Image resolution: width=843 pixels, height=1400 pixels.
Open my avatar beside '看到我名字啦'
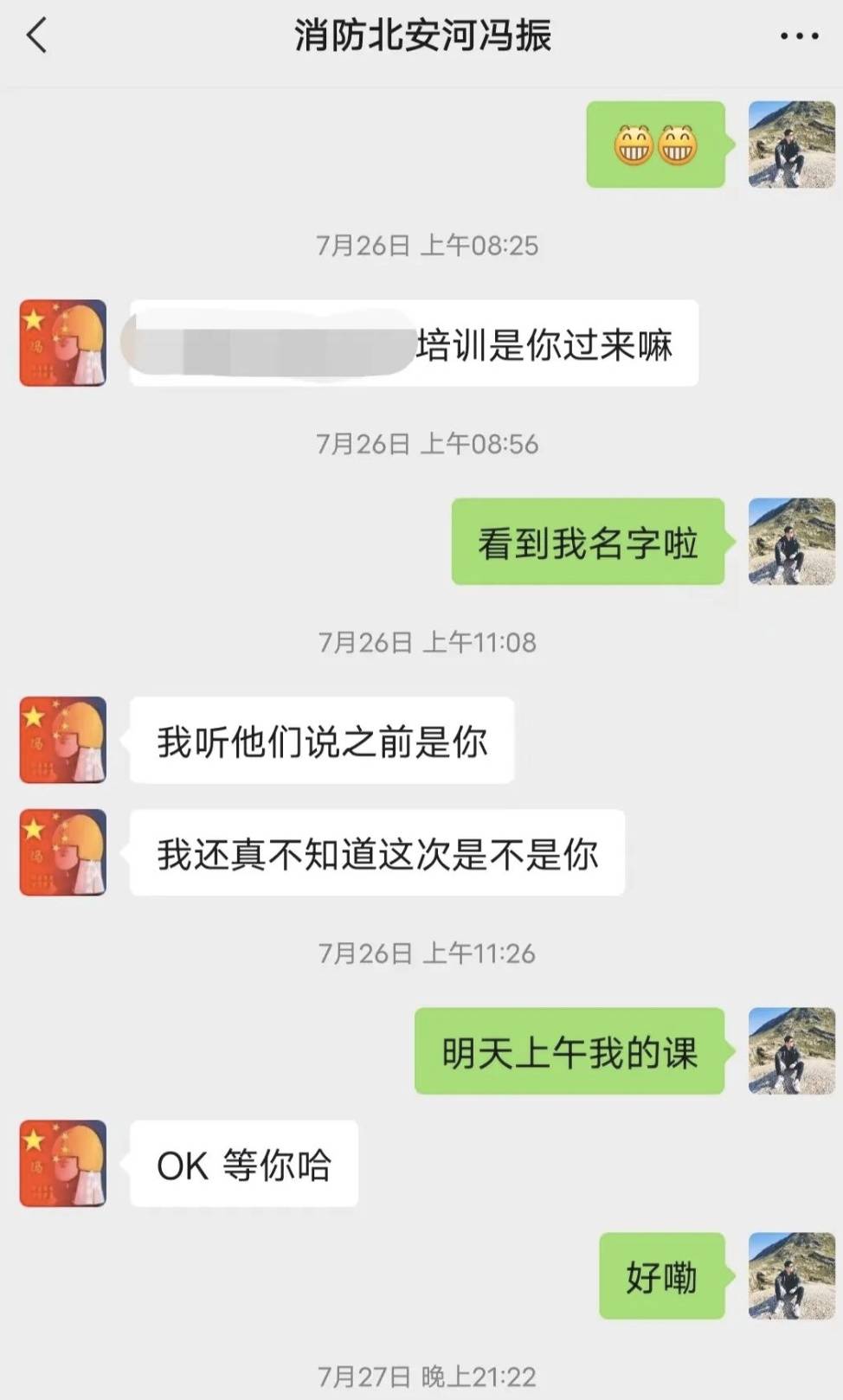pos(791,542)
